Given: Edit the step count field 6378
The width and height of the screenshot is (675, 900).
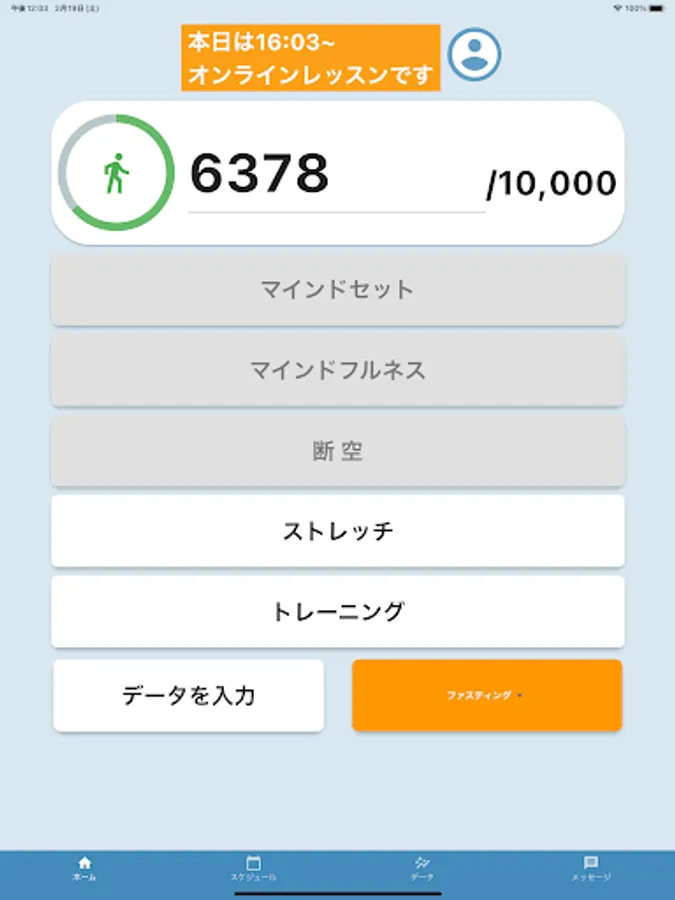Looking at the screenshot, I should pos(336,175).
